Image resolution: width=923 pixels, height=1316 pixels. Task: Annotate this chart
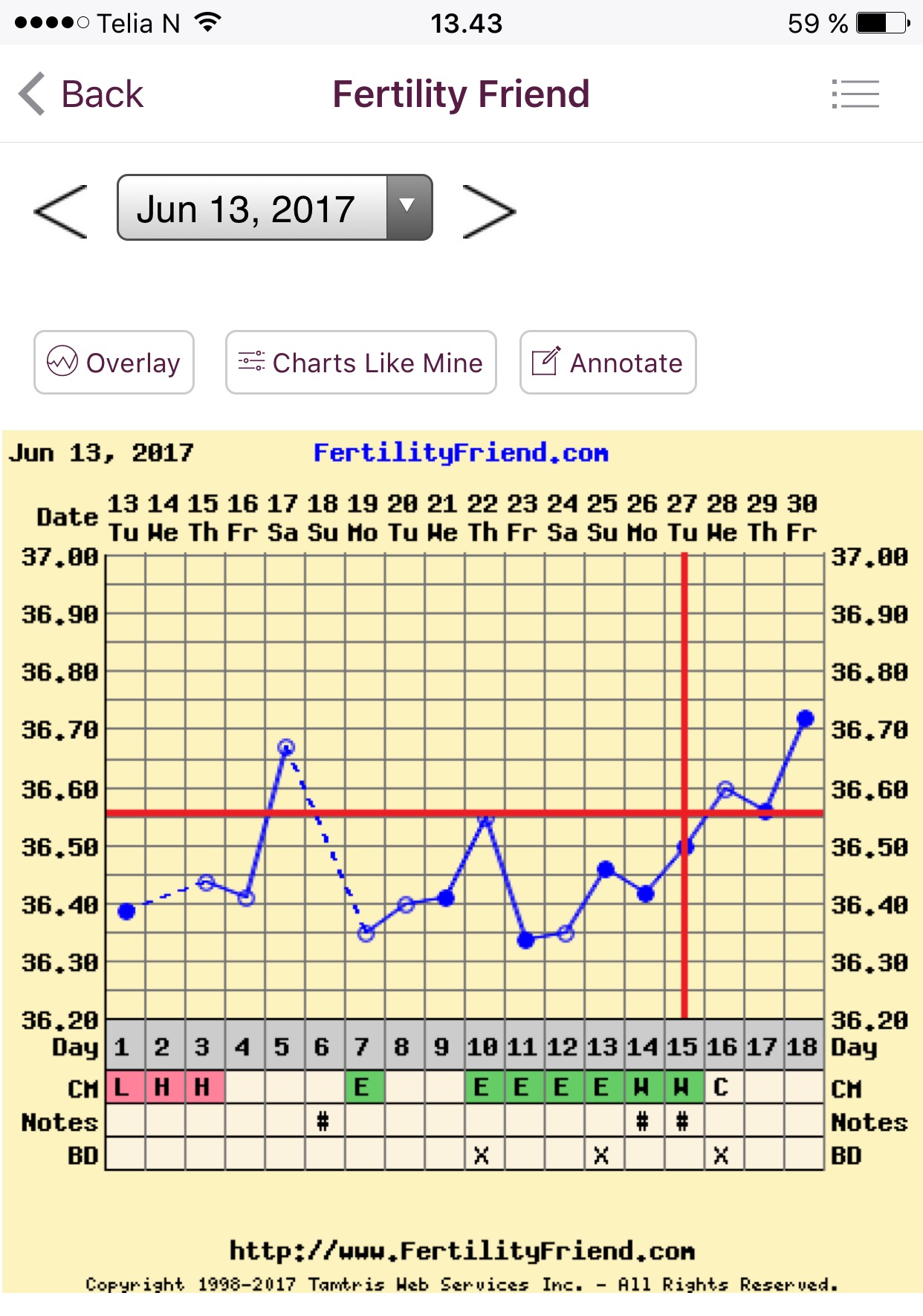click(608, 363)
